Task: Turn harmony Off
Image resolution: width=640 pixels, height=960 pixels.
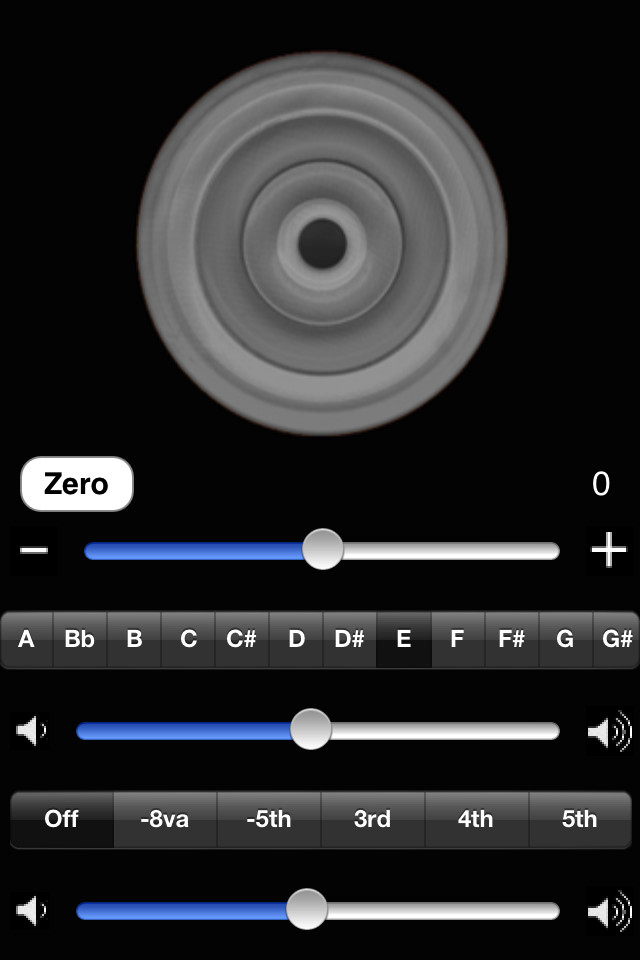Action: (x=62, y=820)
